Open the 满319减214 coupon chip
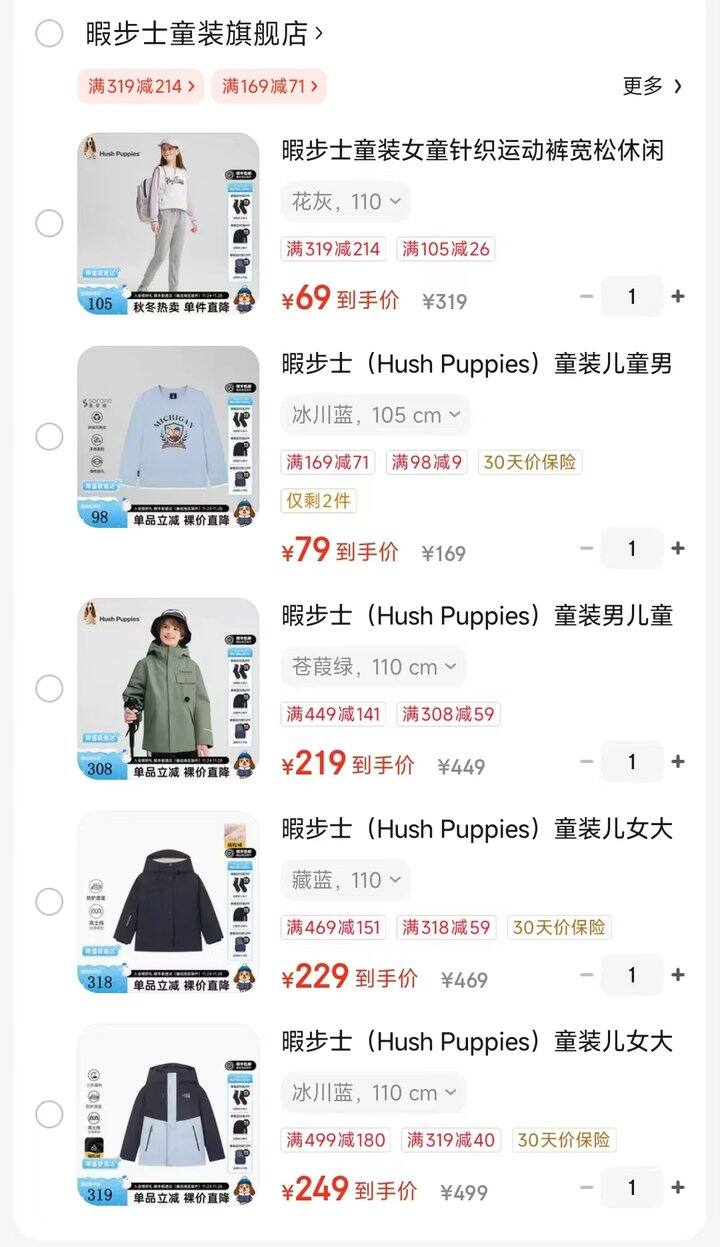720x1247 pixels. [141, 86]
